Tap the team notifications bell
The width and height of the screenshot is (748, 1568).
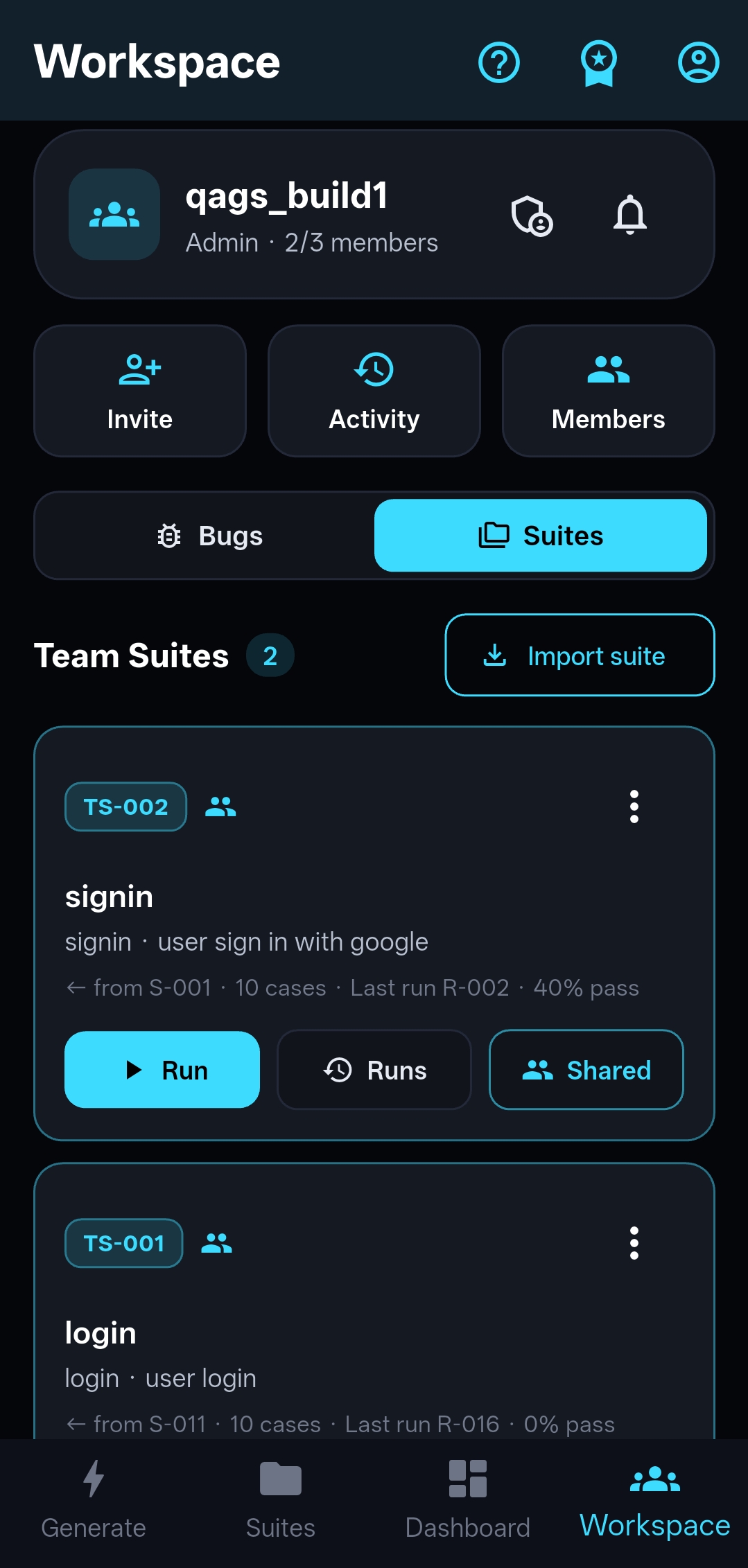[x=630, y=214]
